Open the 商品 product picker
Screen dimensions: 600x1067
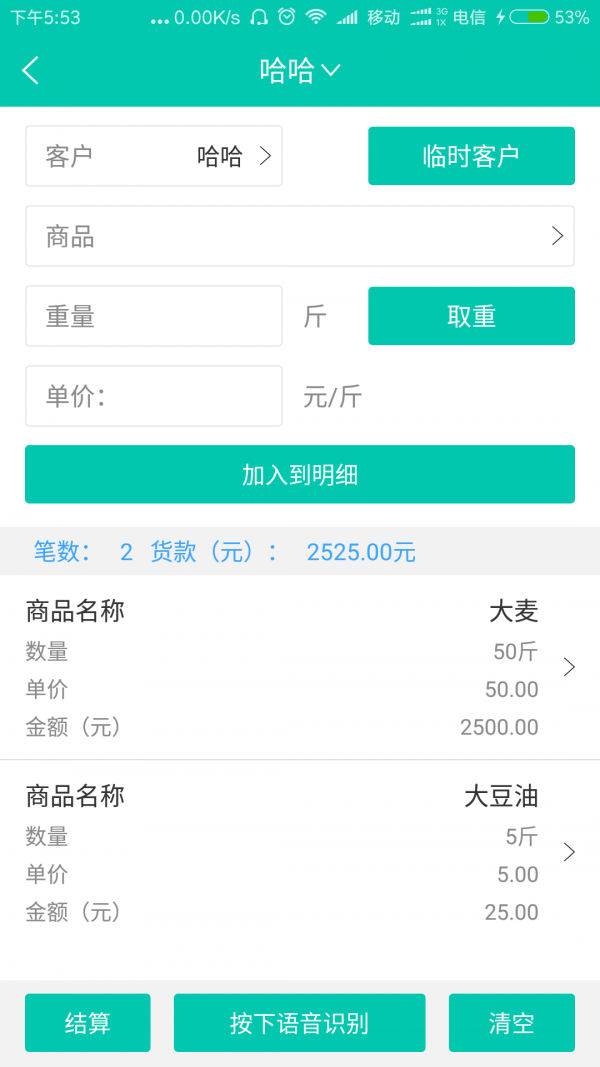[x=300, y=236]
